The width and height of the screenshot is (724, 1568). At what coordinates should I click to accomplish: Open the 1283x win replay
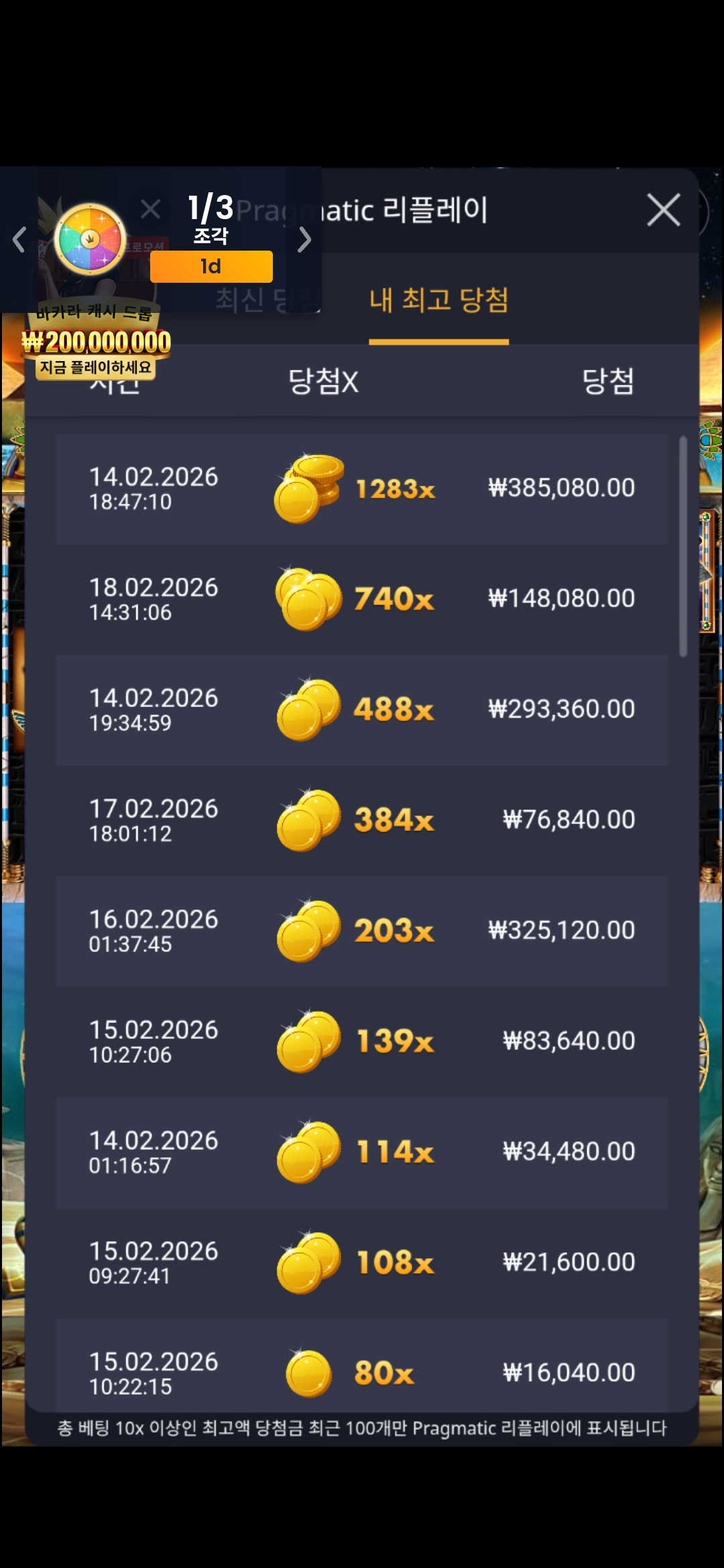point(361,489)
